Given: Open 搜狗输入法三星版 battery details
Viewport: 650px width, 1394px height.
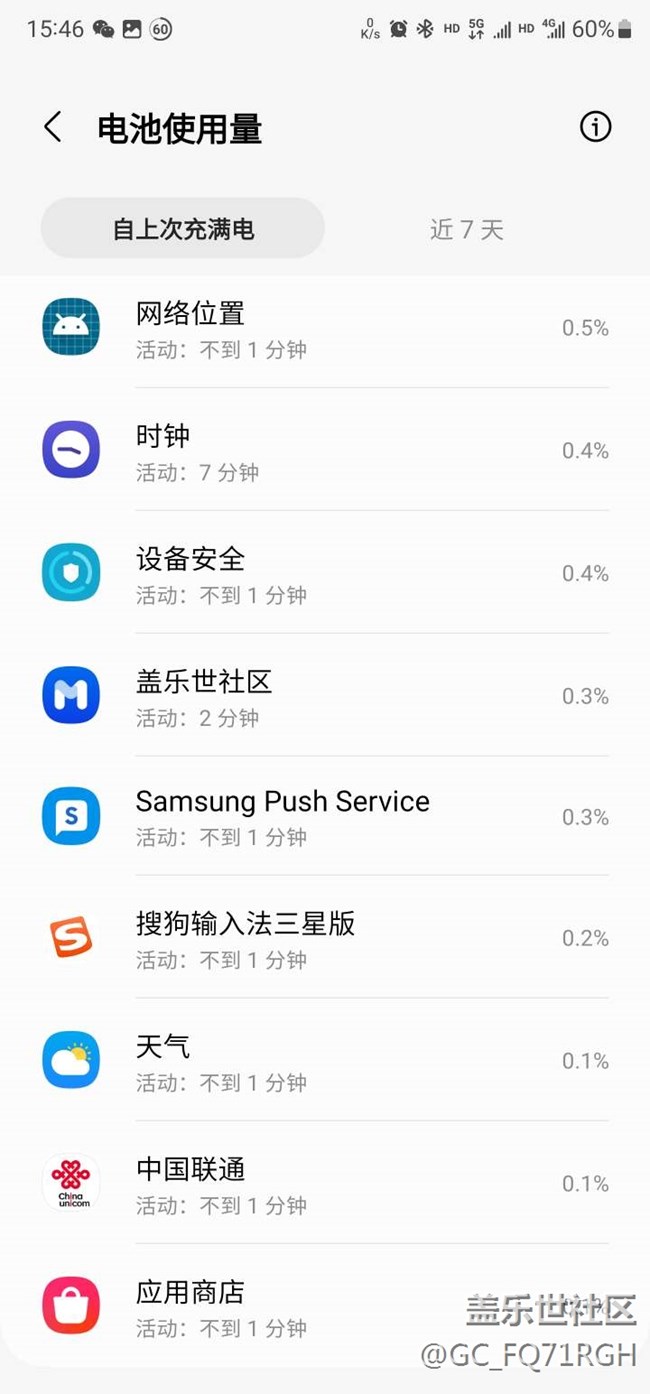Looking at the screenshot, I should coord(325,937).
